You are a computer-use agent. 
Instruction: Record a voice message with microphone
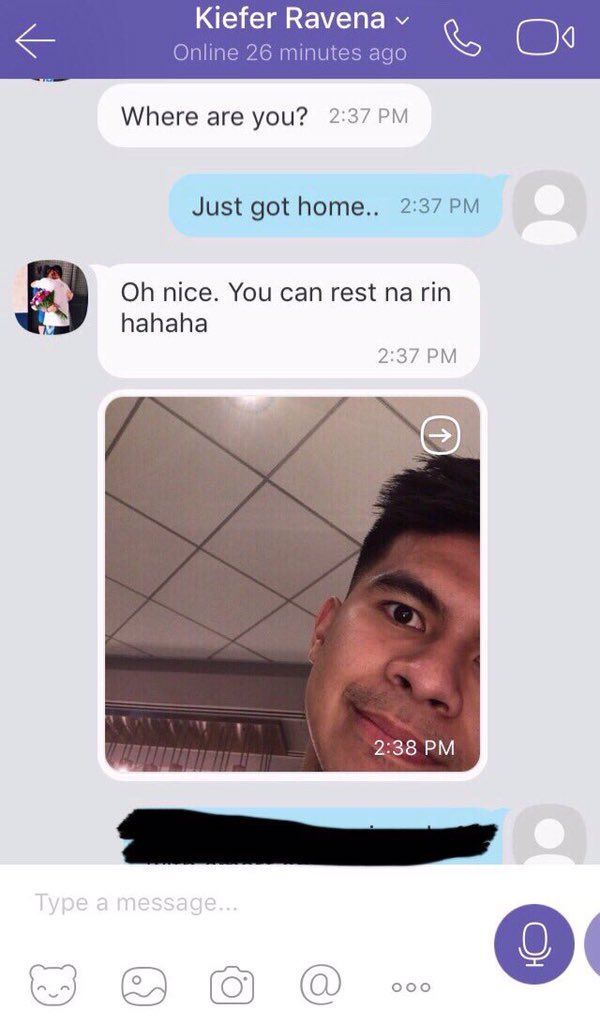pos(534,943)
